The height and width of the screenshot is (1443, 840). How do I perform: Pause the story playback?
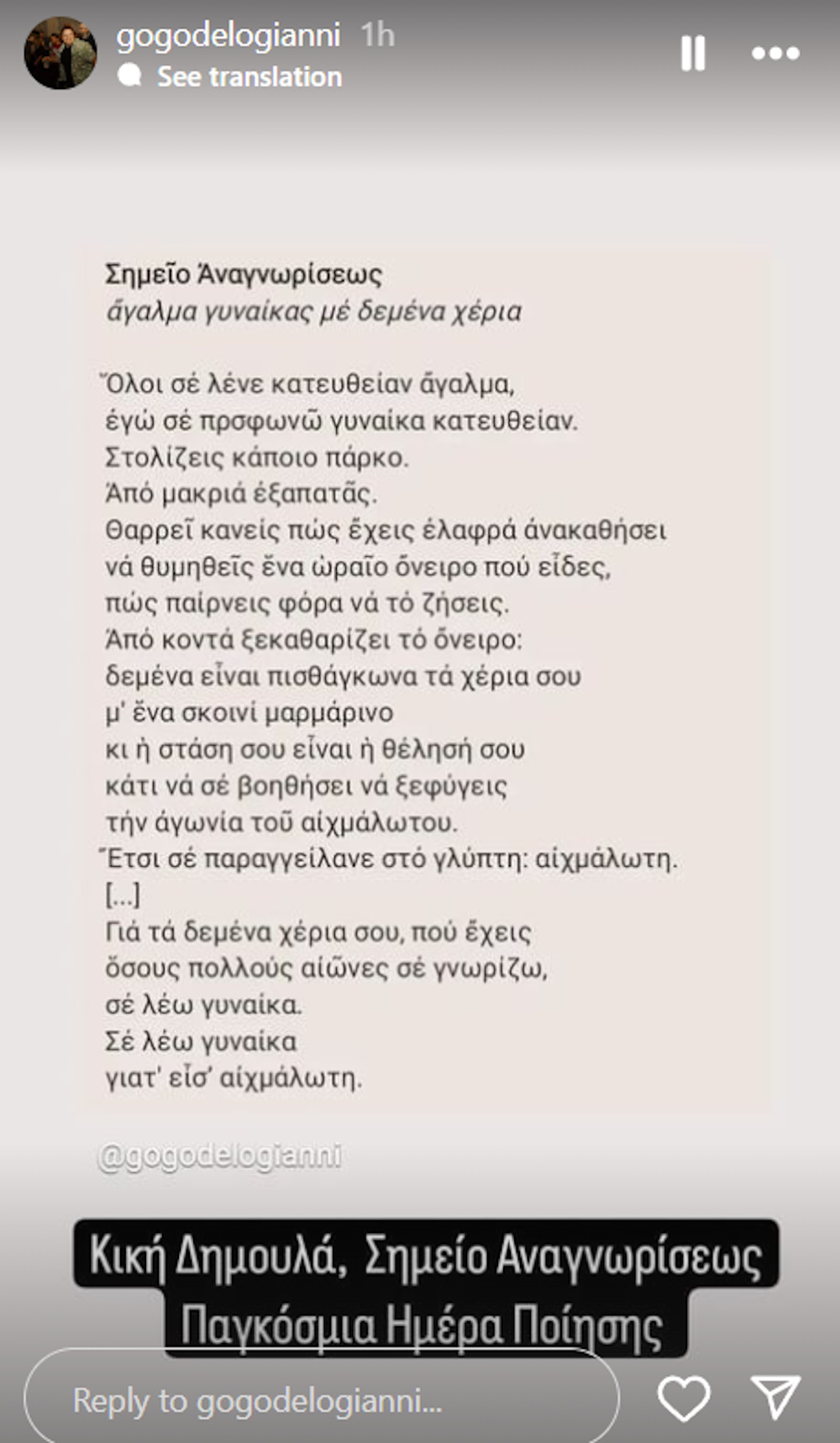[x=692, y=54]
